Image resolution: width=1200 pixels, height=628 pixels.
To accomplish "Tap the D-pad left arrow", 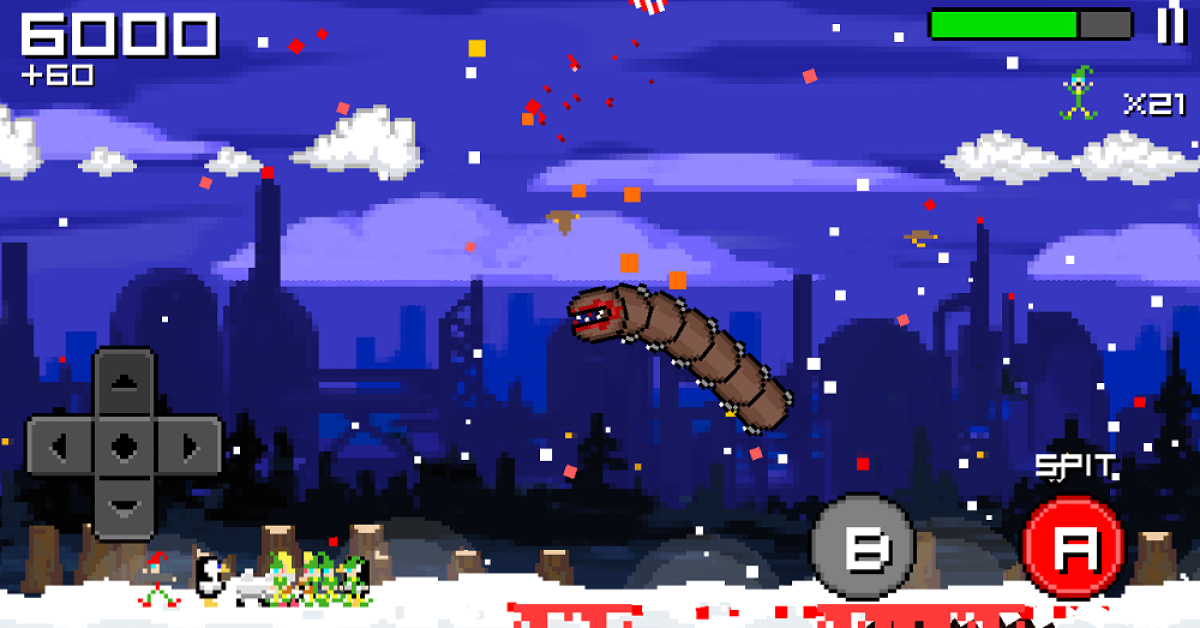I will coord(59,446).
